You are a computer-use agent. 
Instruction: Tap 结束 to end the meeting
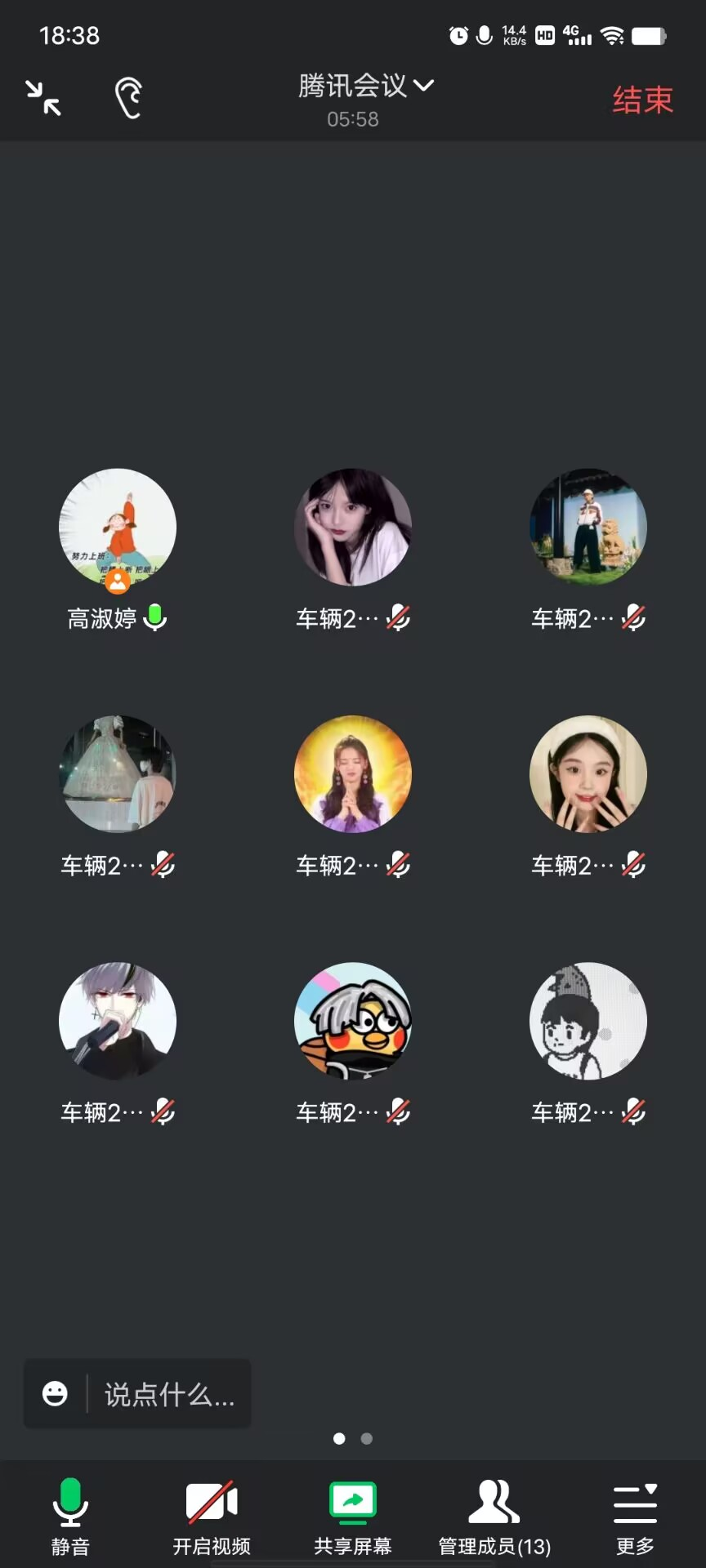[642, 100]
